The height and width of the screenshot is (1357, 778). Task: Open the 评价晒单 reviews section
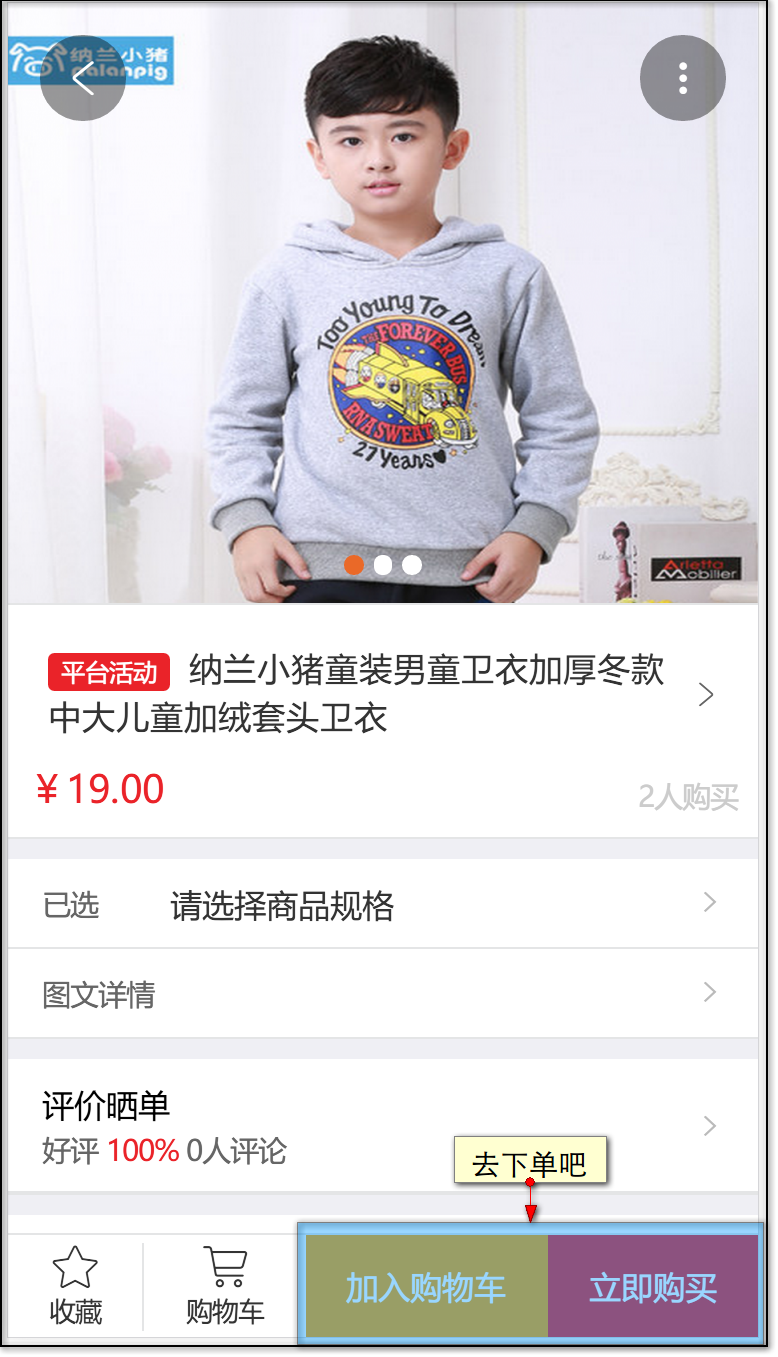(383, 1126)
